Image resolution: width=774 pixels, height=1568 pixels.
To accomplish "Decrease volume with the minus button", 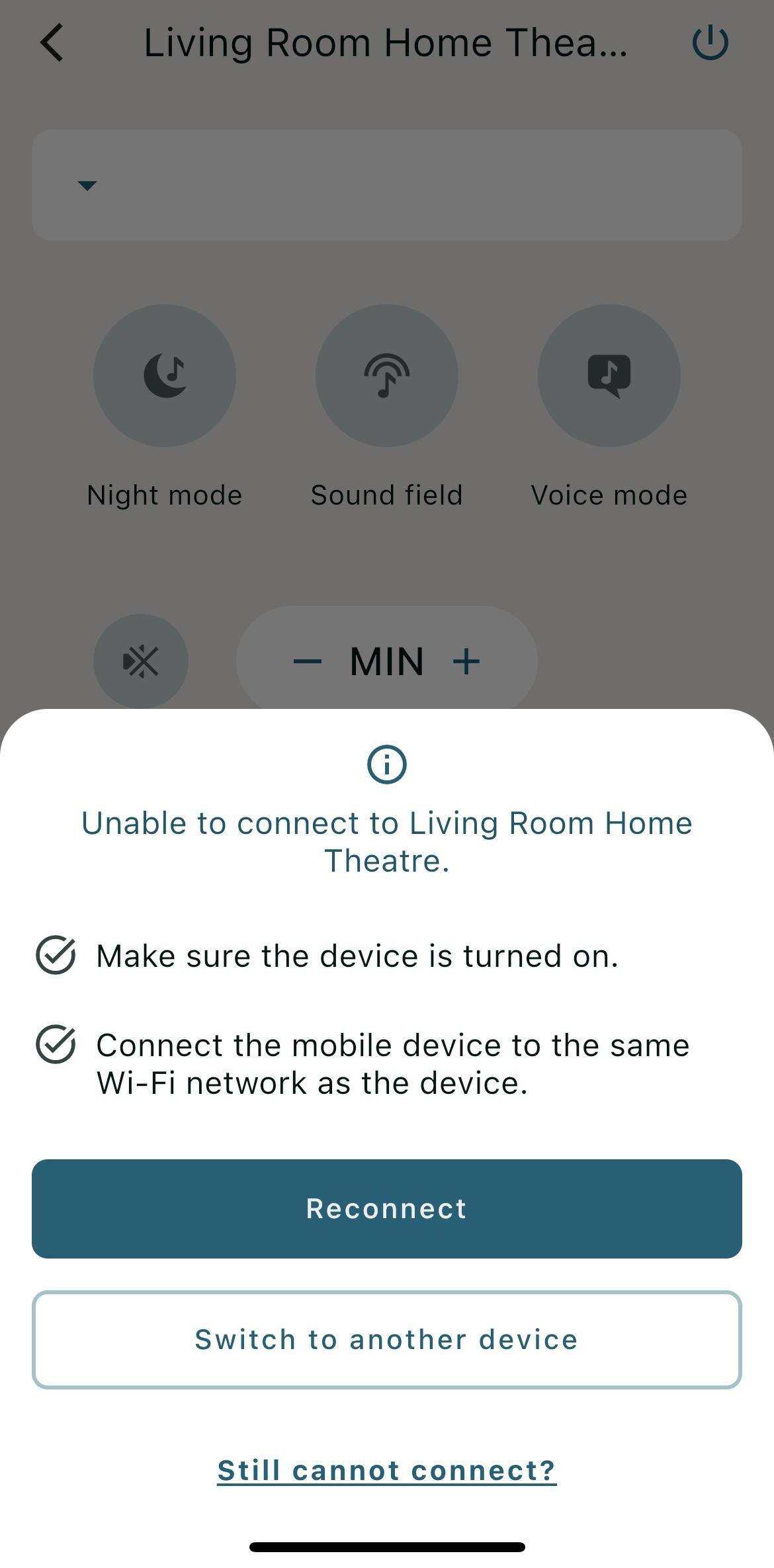I will tap(308, 661).
